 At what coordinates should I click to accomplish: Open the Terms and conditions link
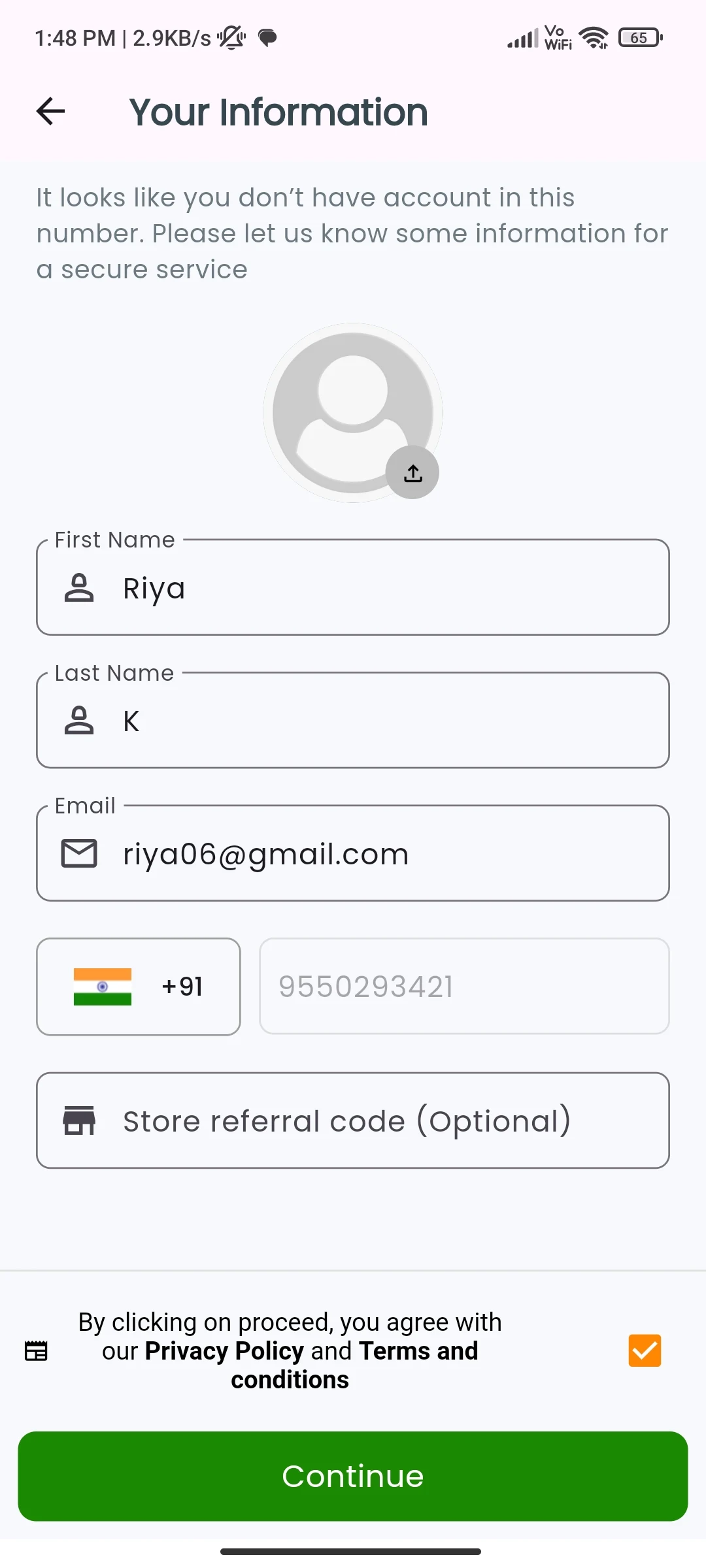[354, 1365]
